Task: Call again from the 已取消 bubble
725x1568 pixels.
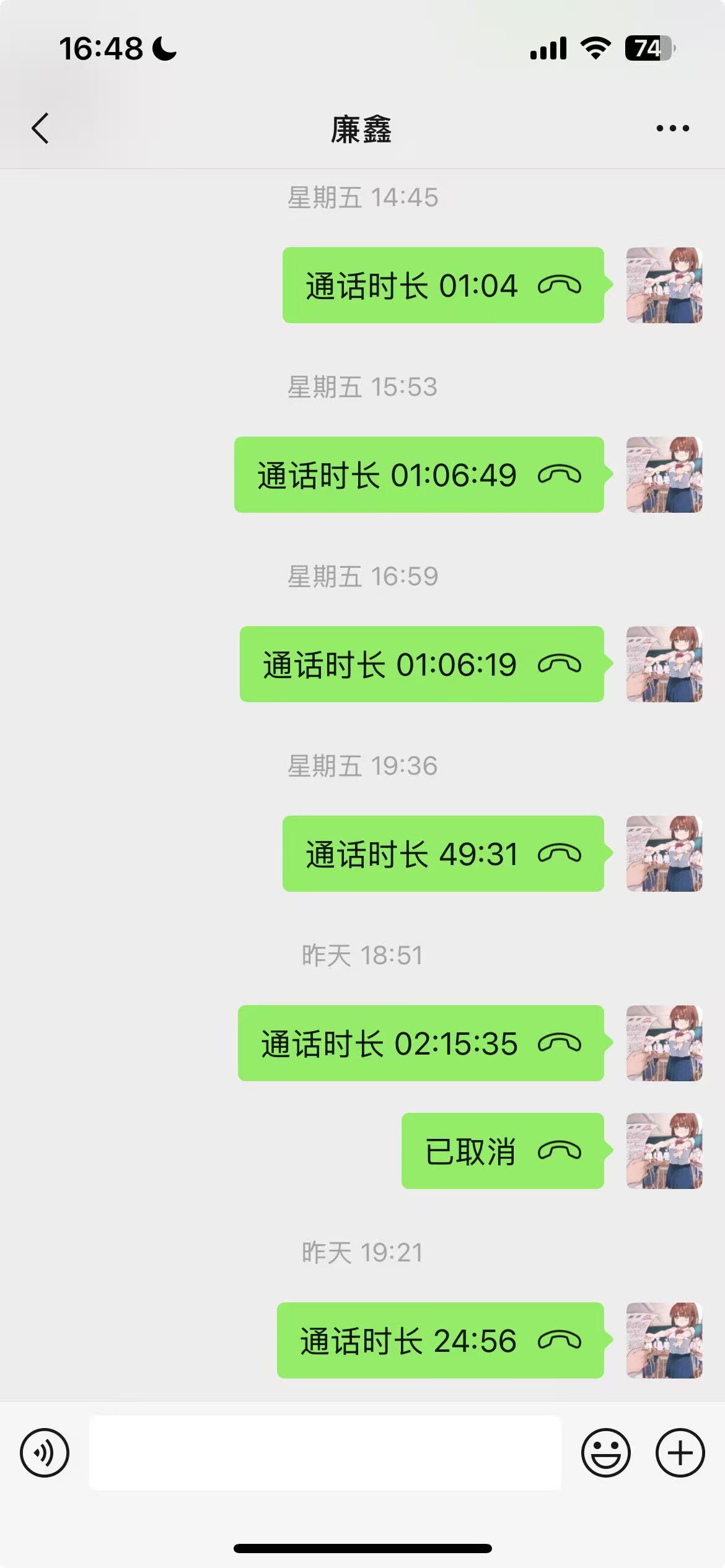Action: tap(503, 1151)
